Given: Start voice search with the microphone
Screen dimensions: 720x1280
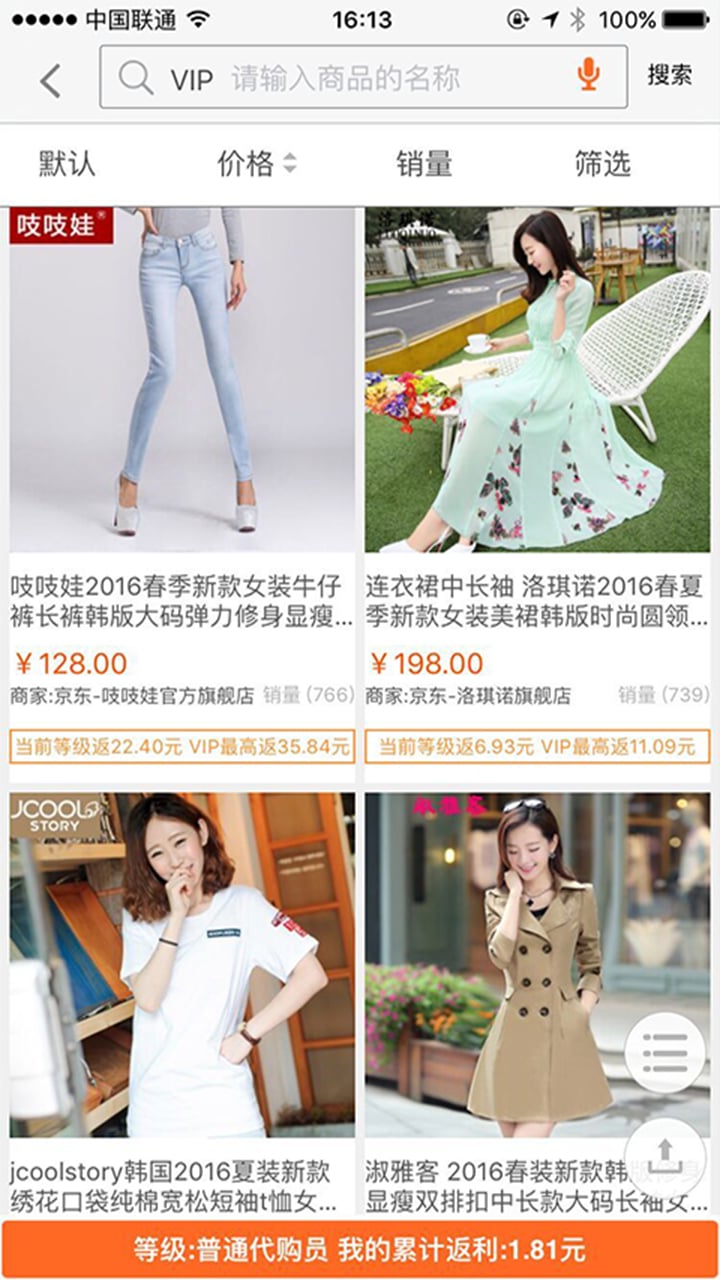Looking at the screenshot, I should [x=588, y=75].
